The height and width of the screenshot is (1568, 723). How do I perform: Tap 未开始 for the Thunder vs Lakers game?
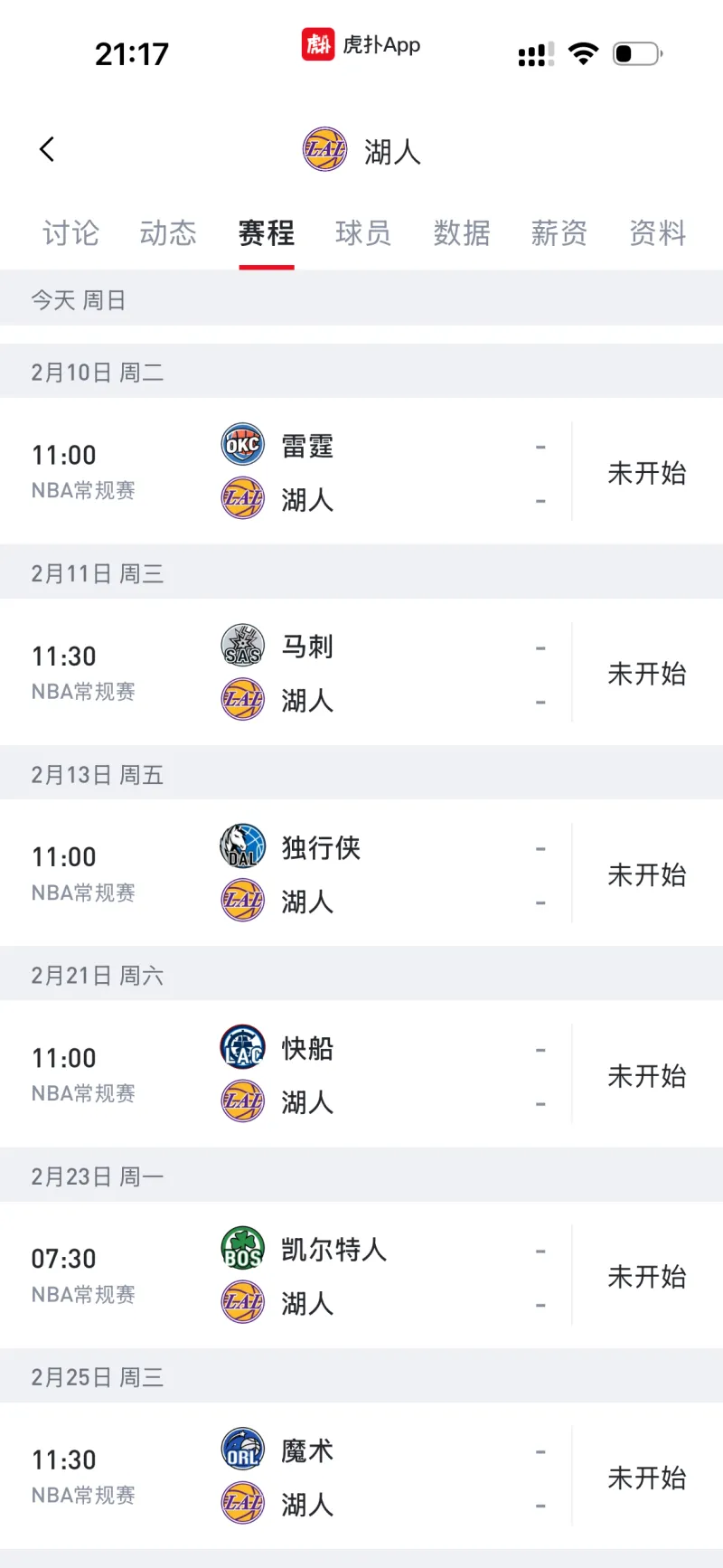(647, 473)
